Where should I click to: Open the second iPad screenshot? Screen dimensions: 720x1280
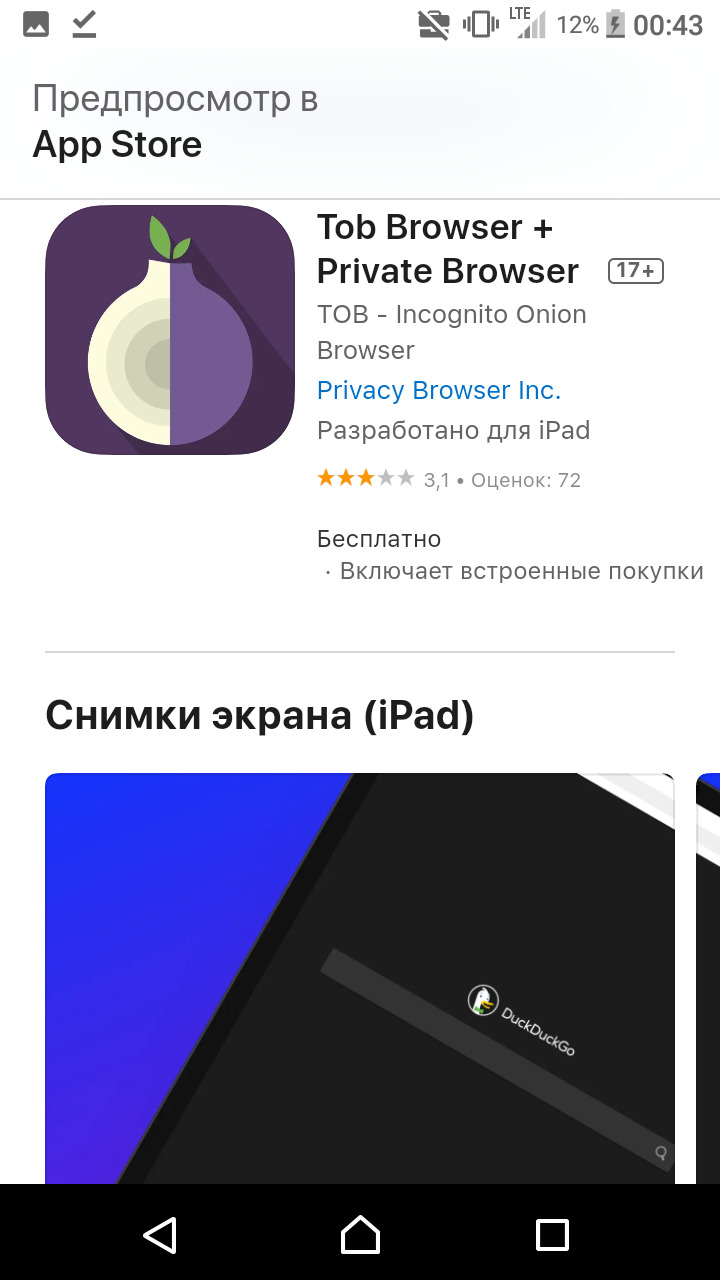(708, 978)
